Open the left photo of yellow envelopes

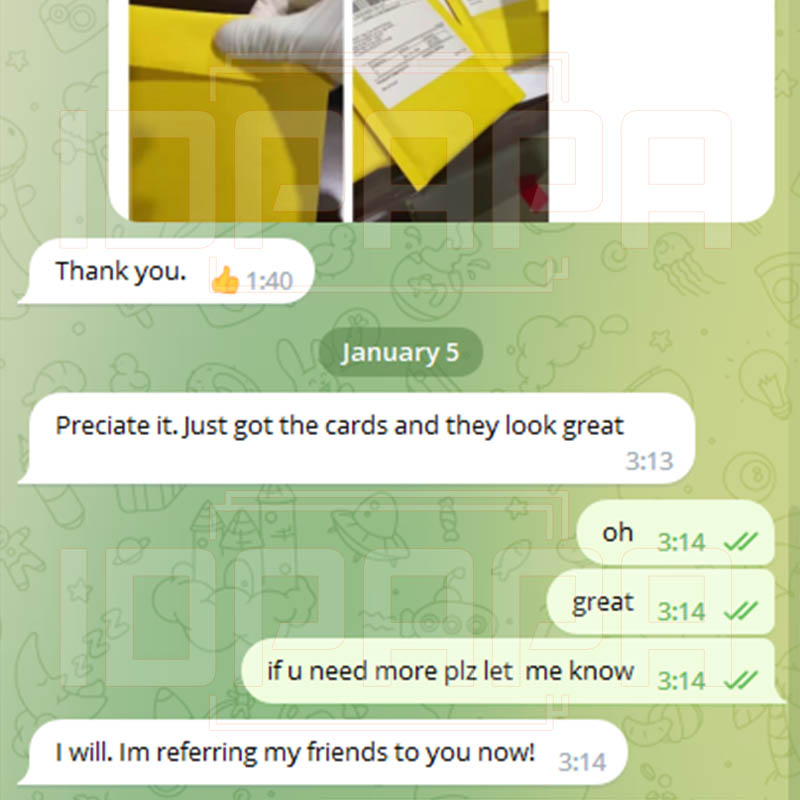[x=235, y=110]
